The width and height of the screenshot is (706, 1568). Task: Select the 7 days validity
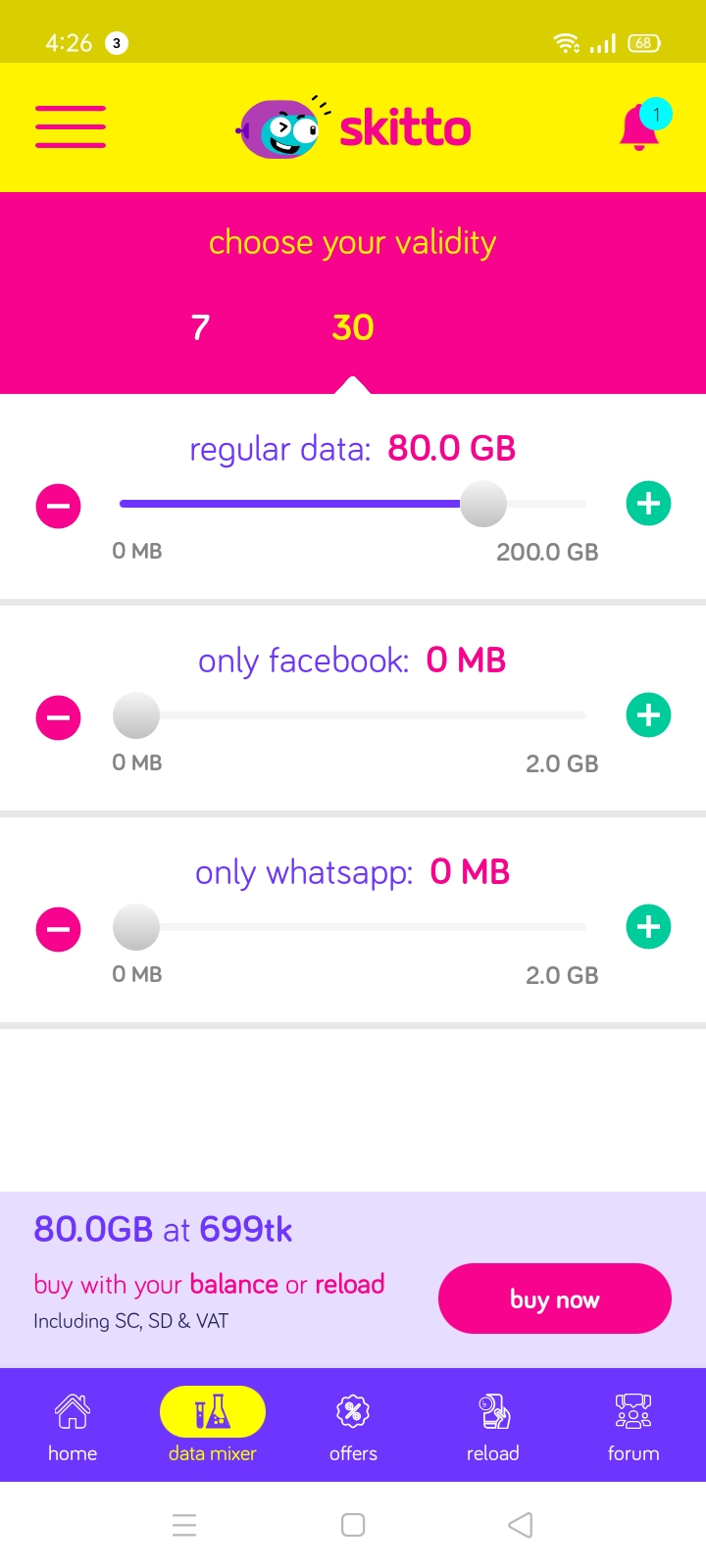[x=200, y=327]
